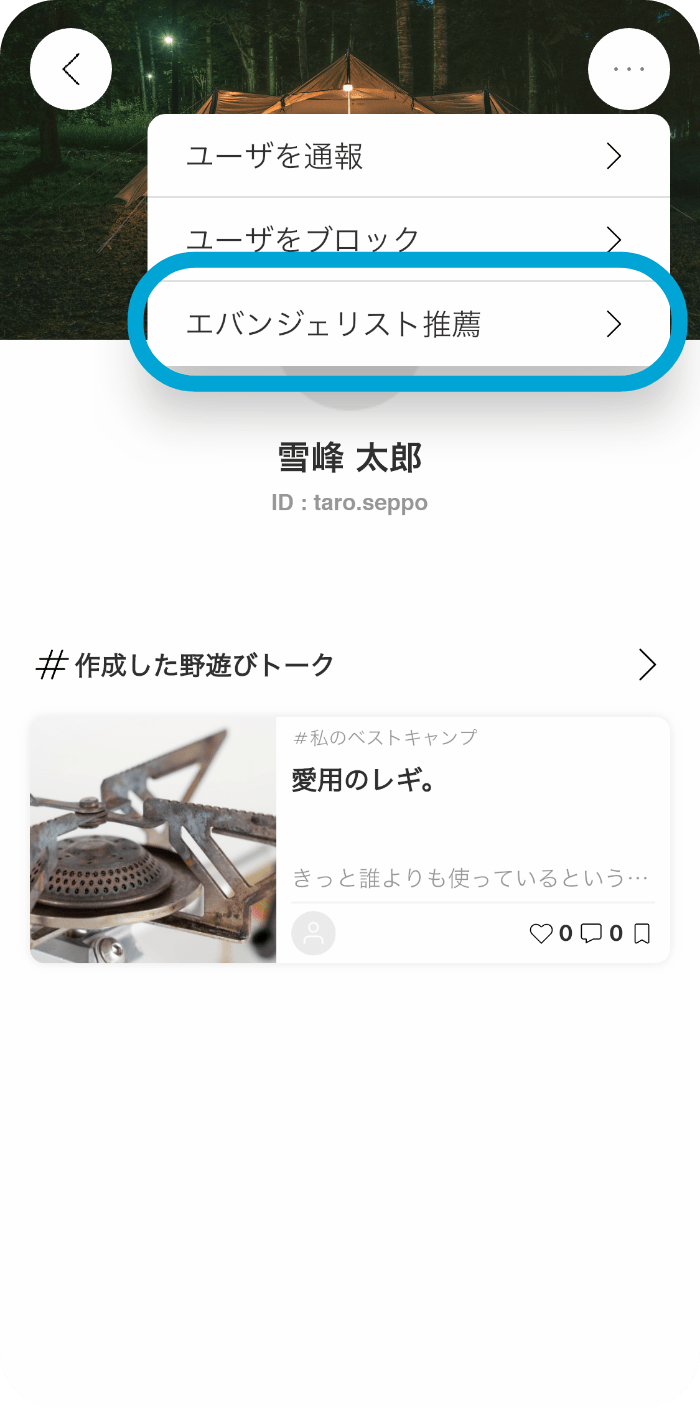
Task: Open エバンジェリスト推薦 from the menu
Action: click(408, 324)
